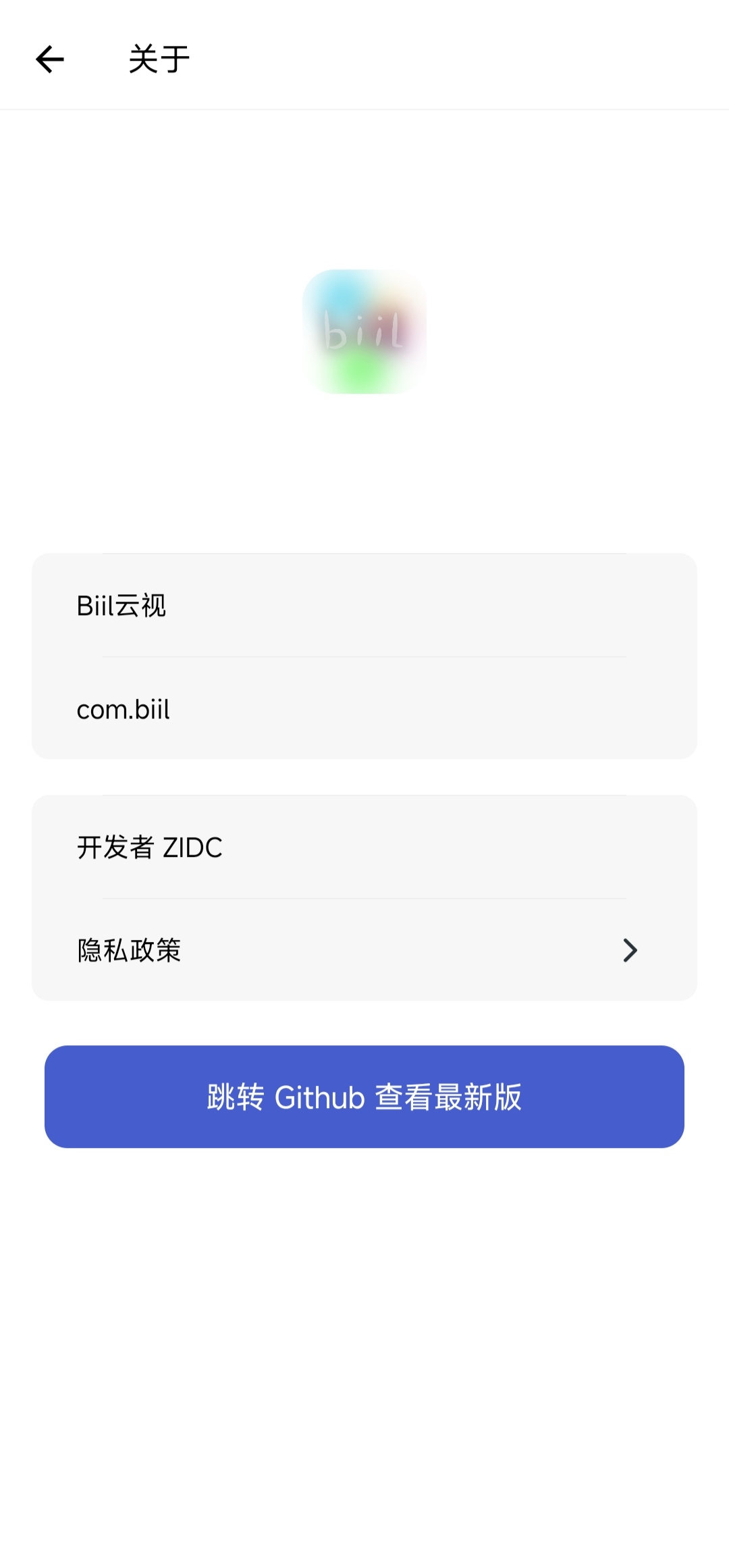Open the 隐私政策 row
Viewport: 729px width, 1568px height.
click(364, 949)
